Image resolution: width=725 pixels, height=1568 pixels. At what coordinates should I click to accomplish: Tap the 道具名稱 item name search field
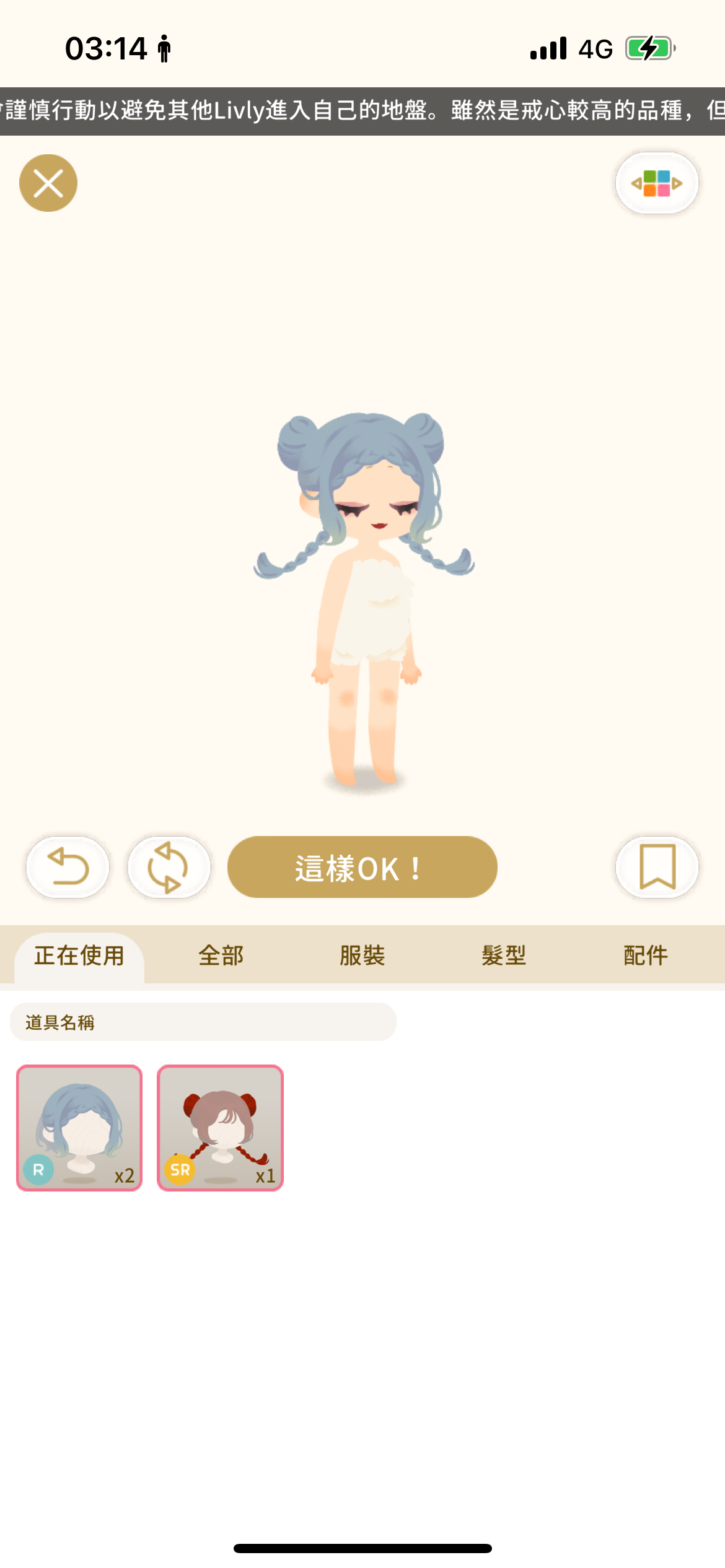203,1022
